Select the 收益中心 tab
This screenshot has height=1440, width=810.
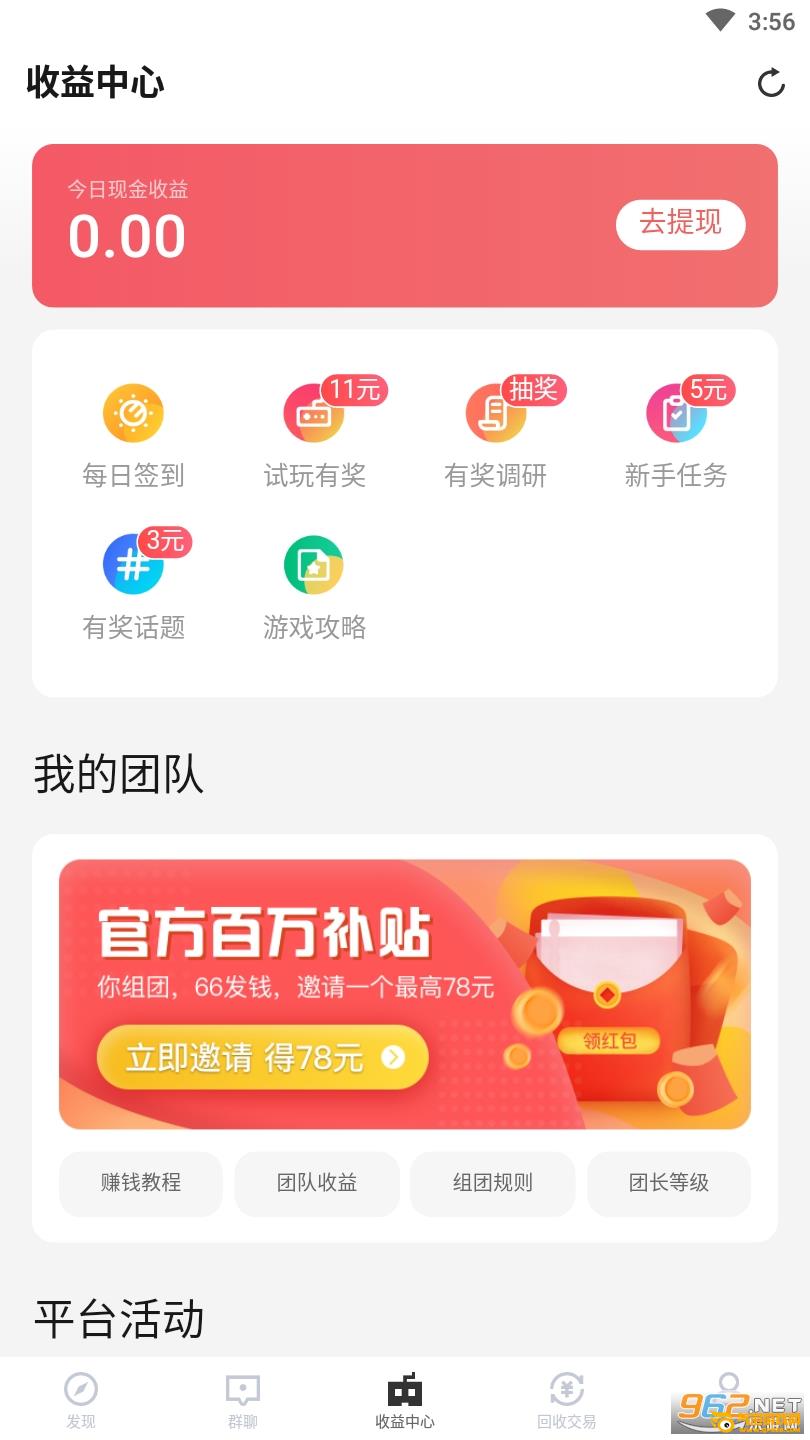point(405,1400)
